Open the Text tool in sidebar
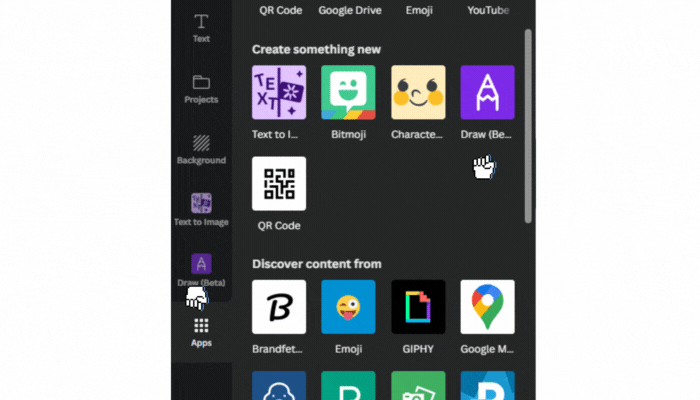The height and width of the screenshot is (400, 700). (x=201, y=27)
